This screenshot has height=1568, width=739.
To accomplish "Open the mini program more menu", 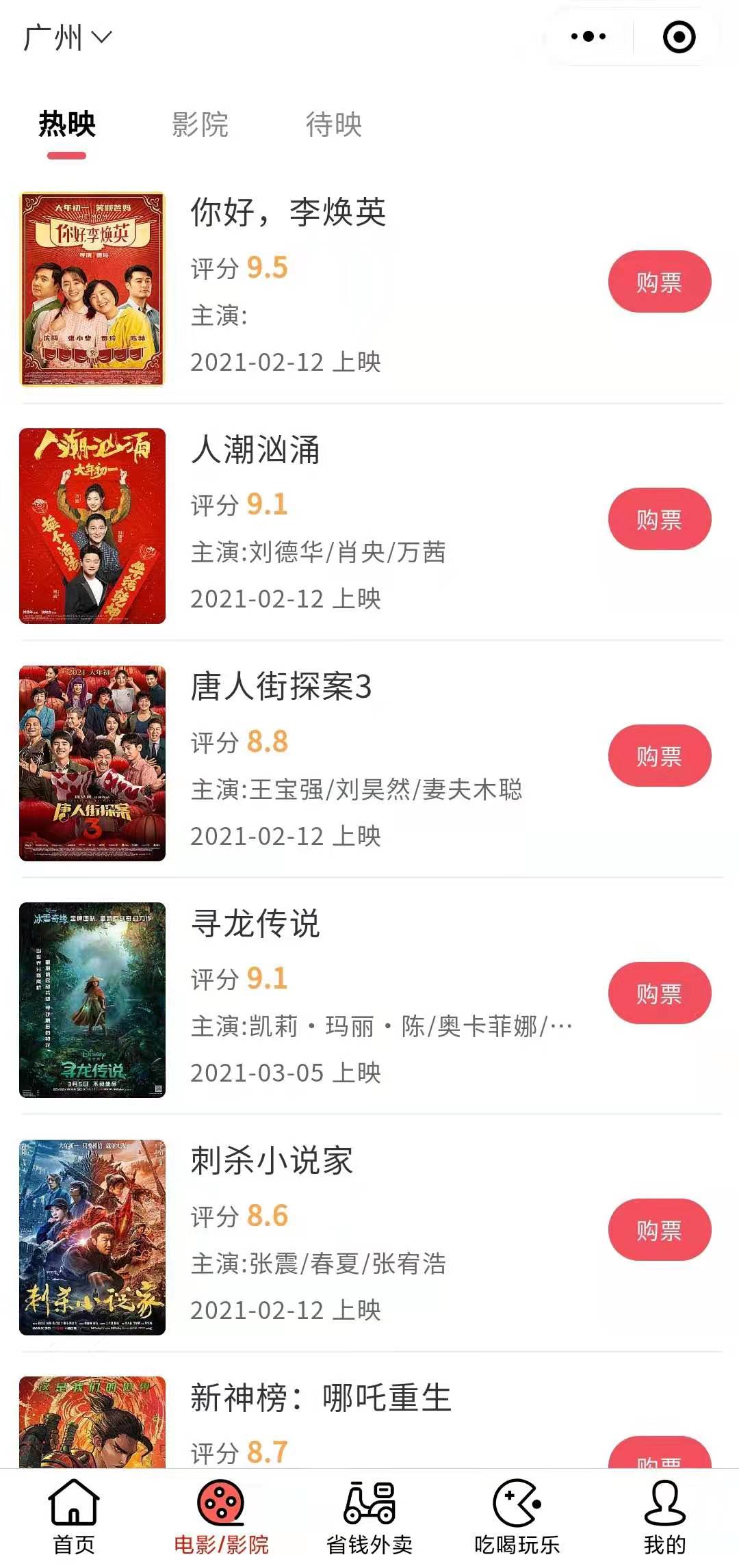I will pos(588,37).
